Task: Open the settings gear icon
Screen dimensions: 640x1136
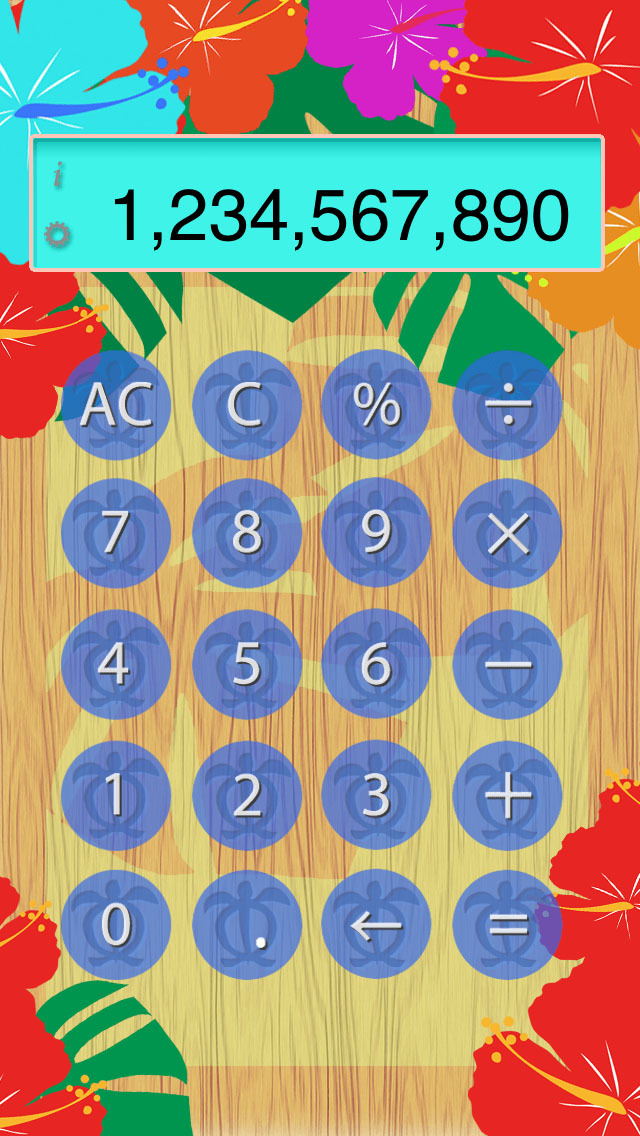Action: 58,236
